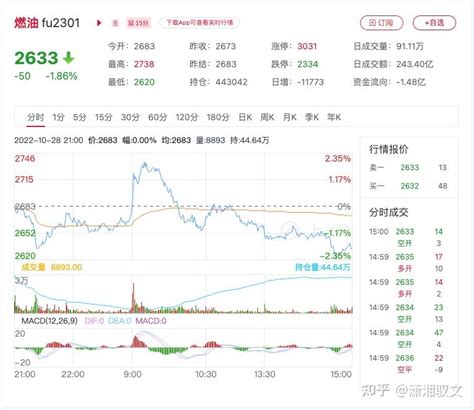474x410 pixels.
Task: Show the 月K monthly chart
Action: 289,117
